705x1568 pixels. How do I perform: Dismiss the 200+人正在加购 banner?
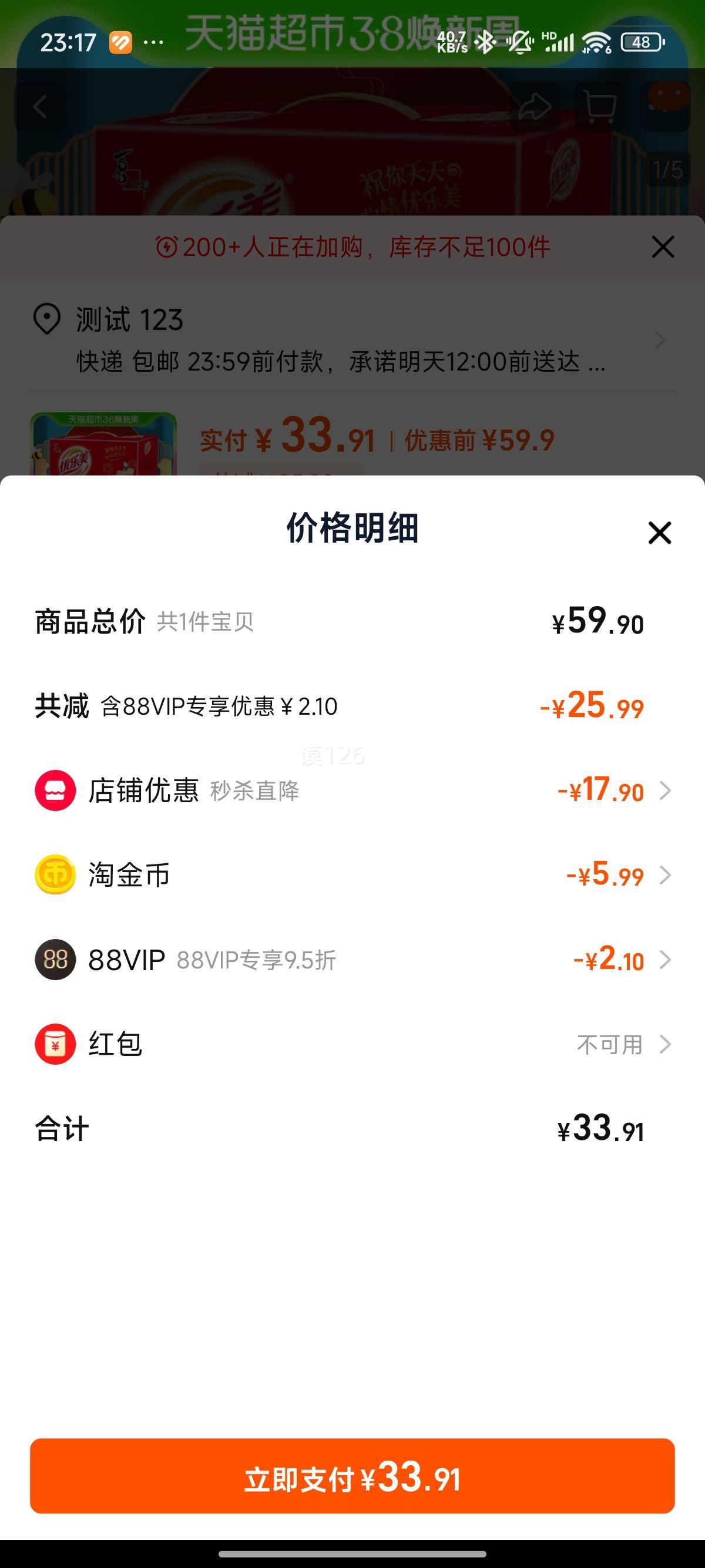pyautogui.click(x=662, y=247)
